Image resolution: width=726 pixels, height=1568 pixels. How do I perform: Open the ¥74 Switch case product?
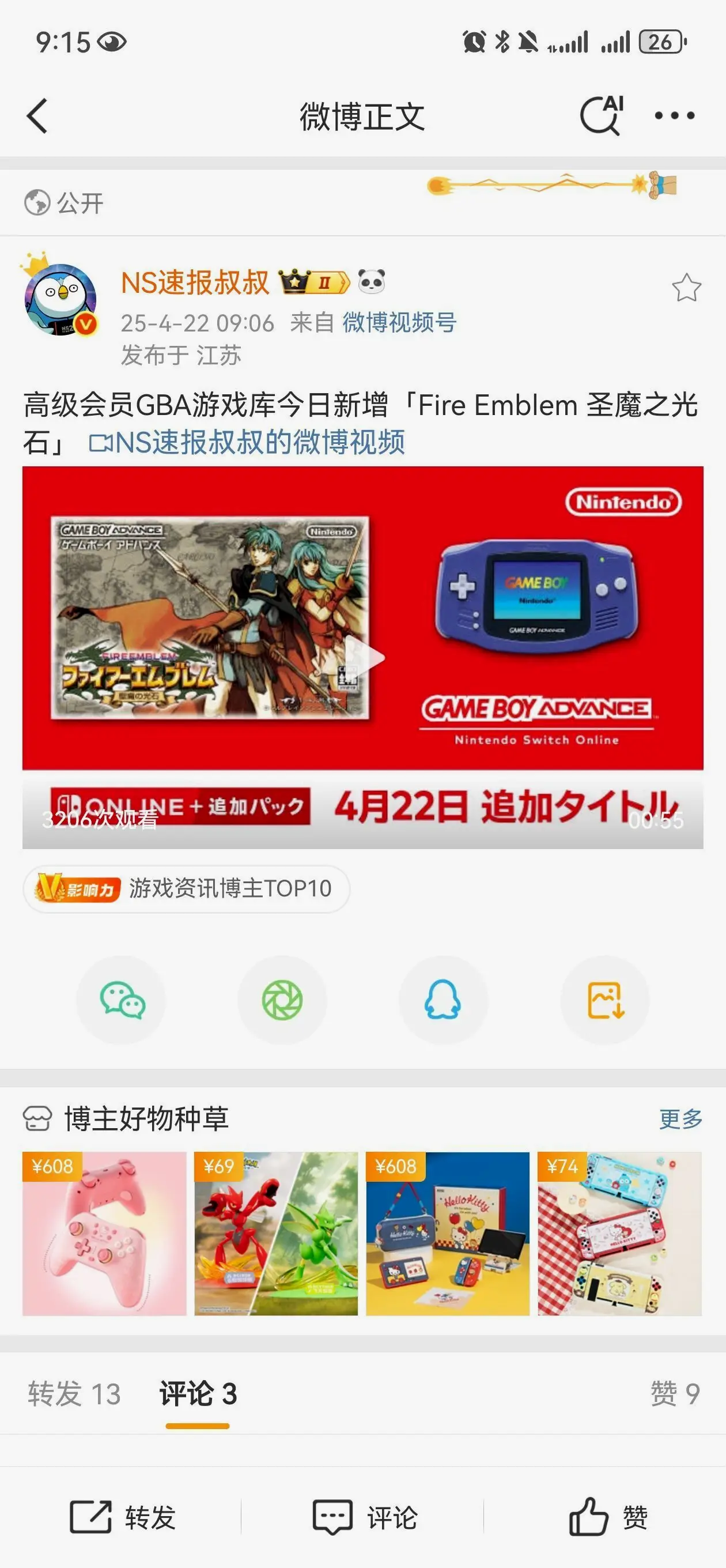click(619, 1233)
